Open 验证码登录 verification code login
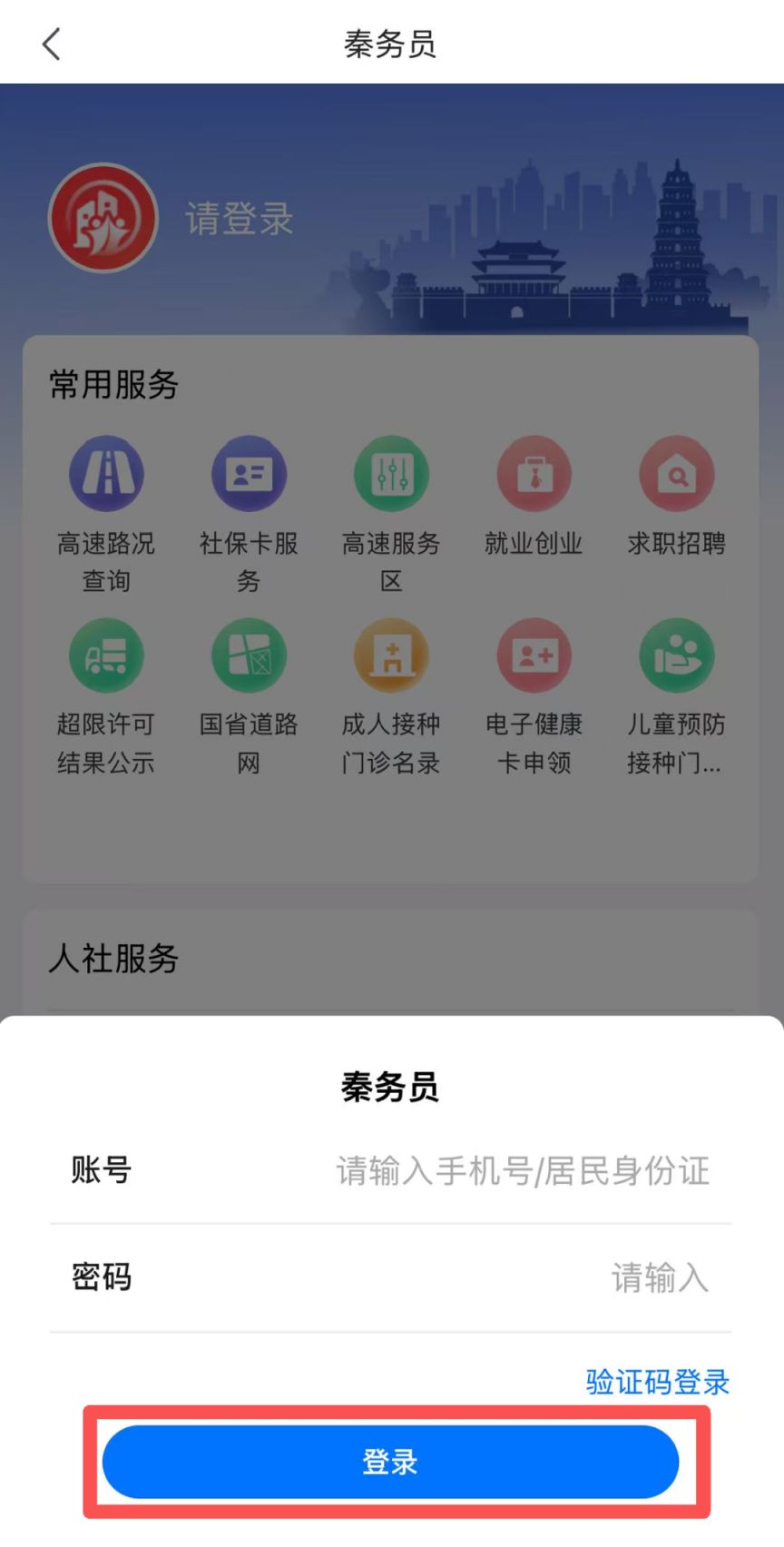The width and height of the screenshot is (784, 1547). click(655, 1383)
